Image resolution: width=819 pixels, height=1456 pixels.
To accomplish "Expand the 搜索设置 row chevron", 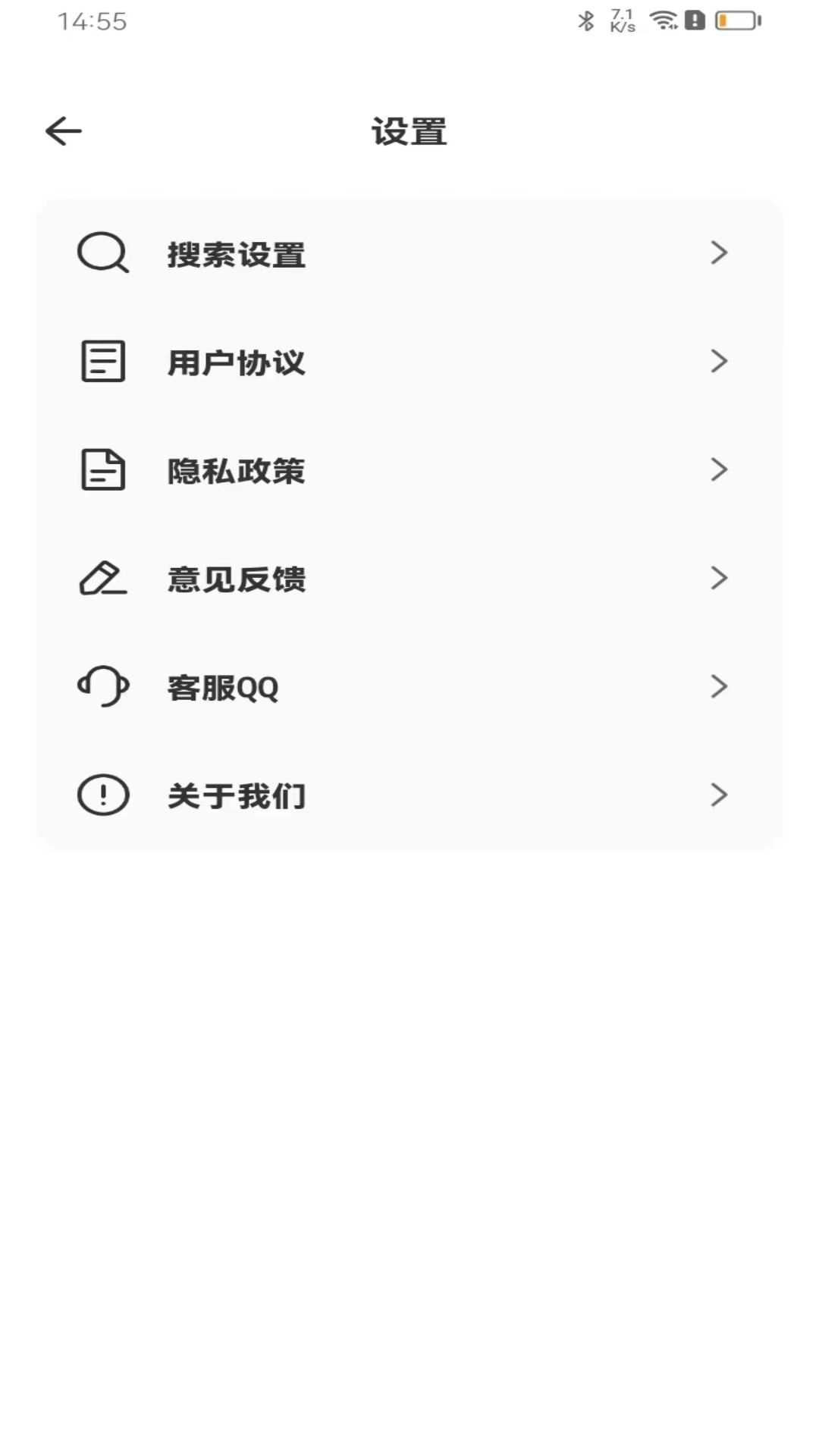I will [718, 254].
